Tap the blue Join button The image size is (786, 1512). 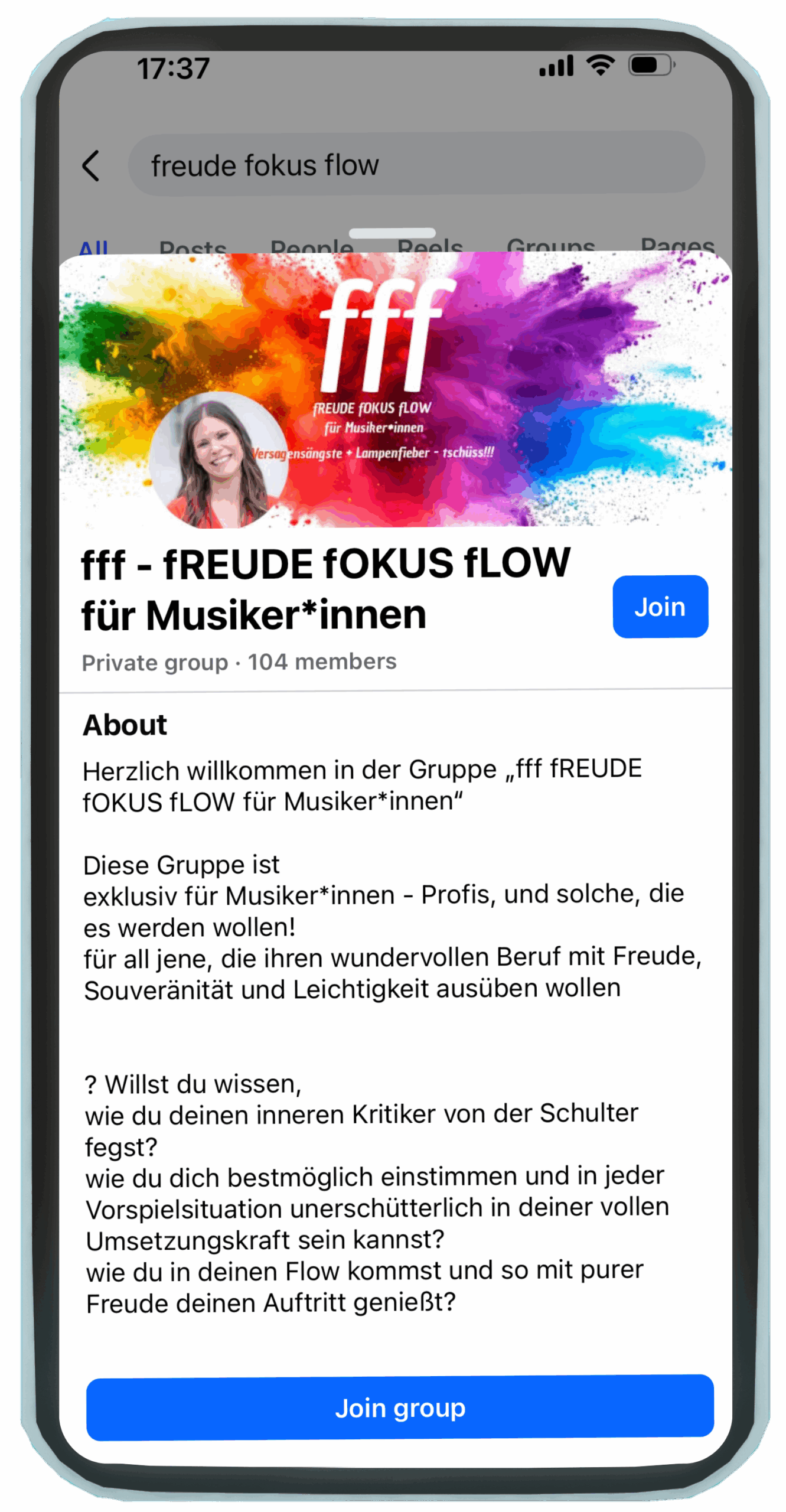click(x=660, y=607)
